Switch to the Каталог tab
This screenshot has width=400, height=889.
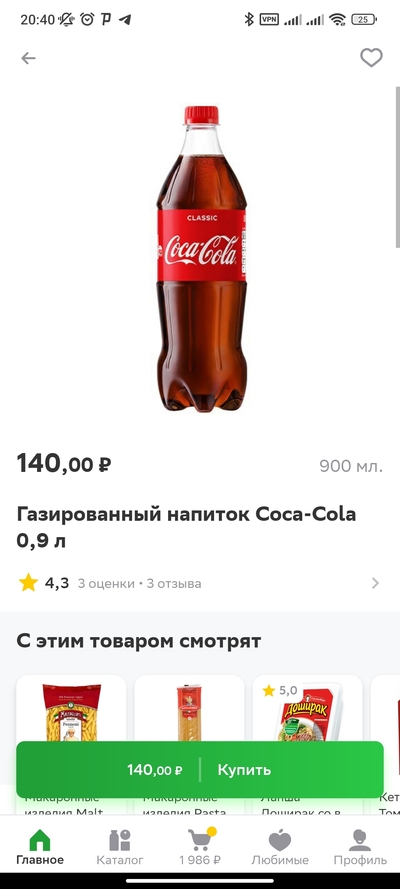pyautogui.click(x=120, y=848)
